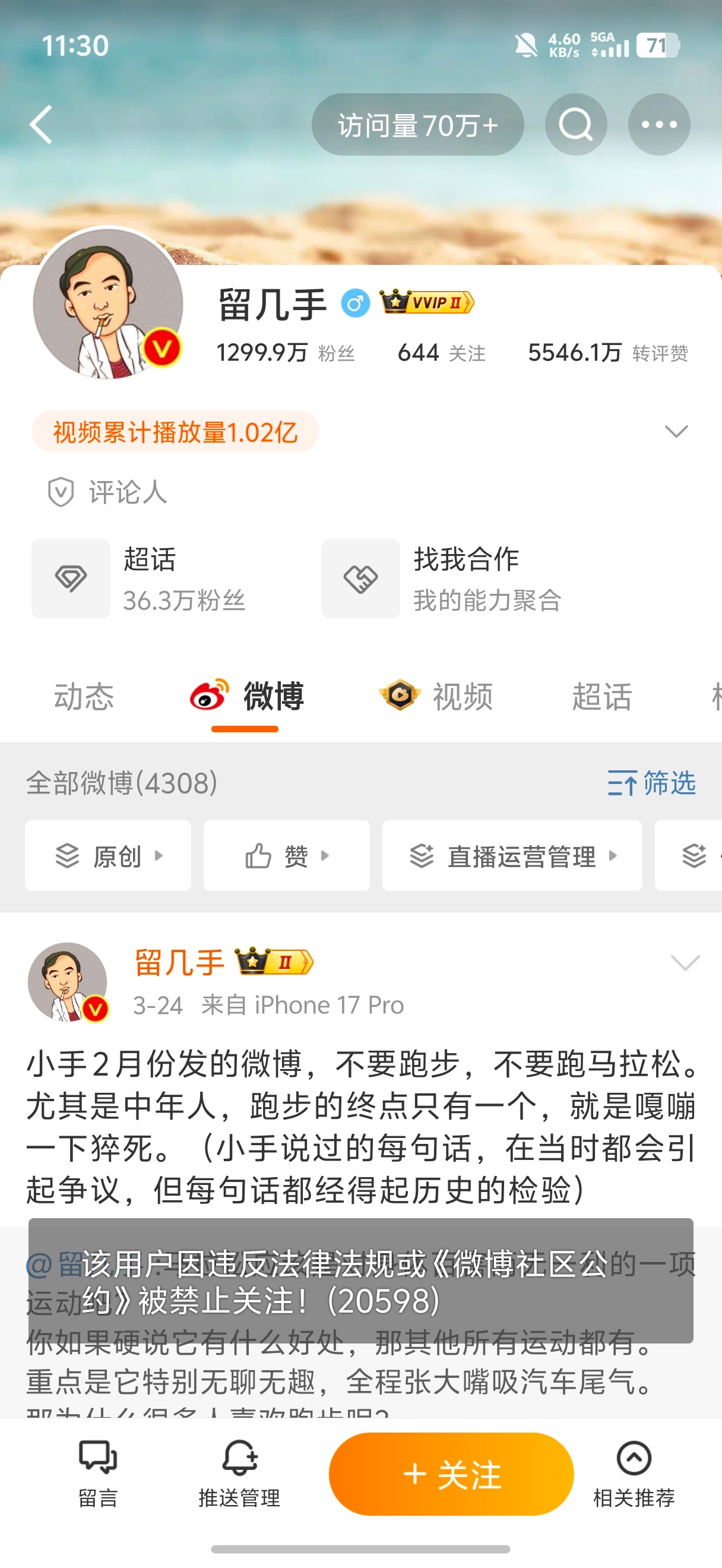Image resolution: width=722 pixels, height=1568 pixels.
Task: Tap the back arrow to leave profile
Action: coord(43,124)
